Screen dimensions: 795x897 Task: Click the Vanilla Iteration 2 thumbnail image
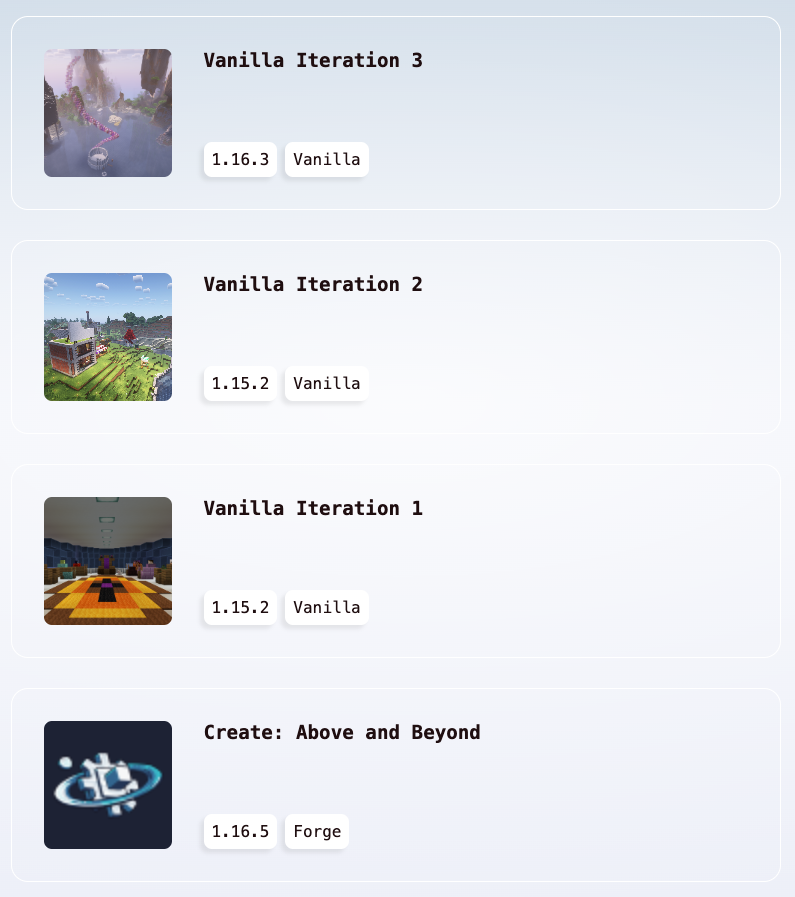(107, 337)
